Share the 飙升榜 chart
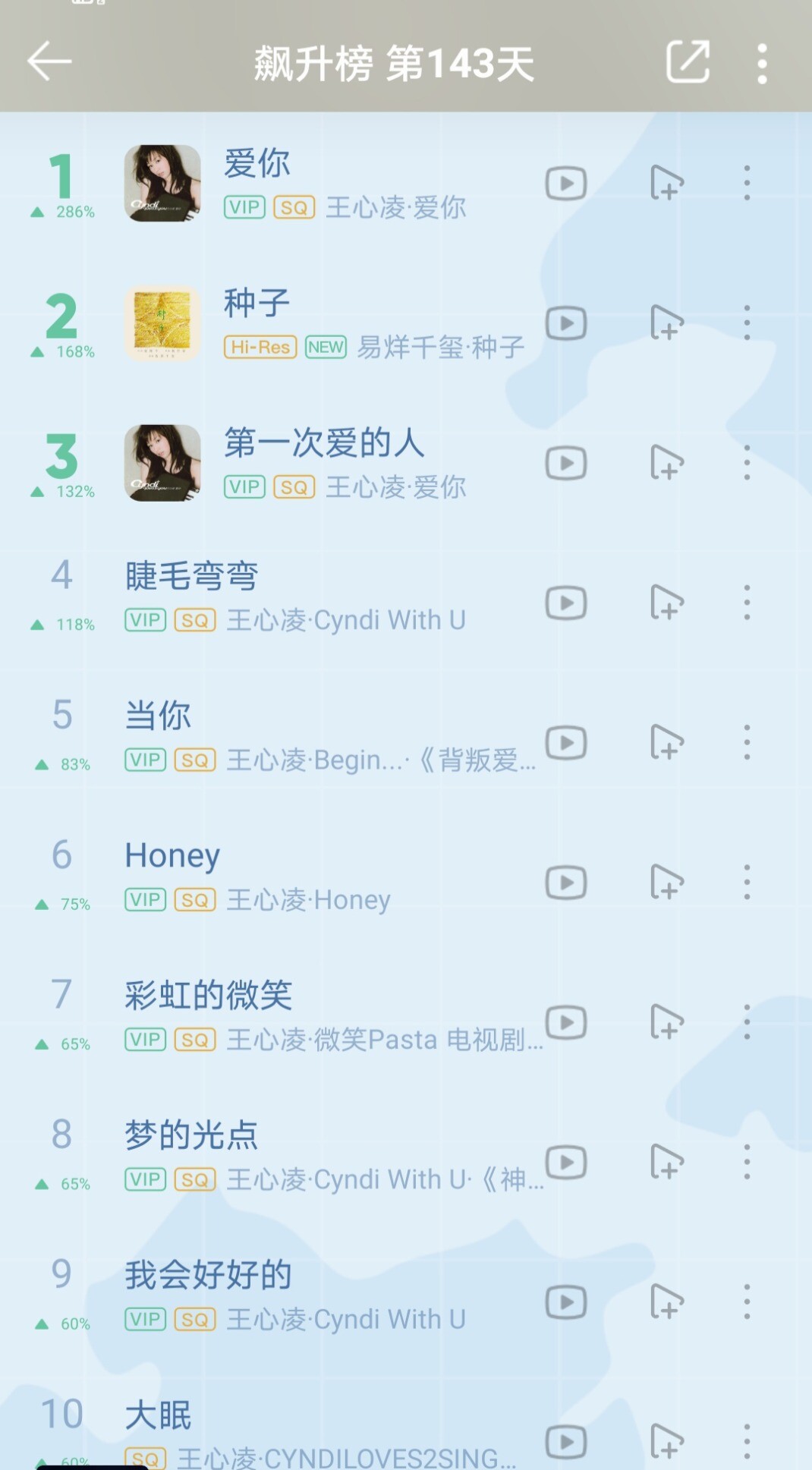This screenshot has height=1470, width=812. pyautogui.click(x=688, y=61)
